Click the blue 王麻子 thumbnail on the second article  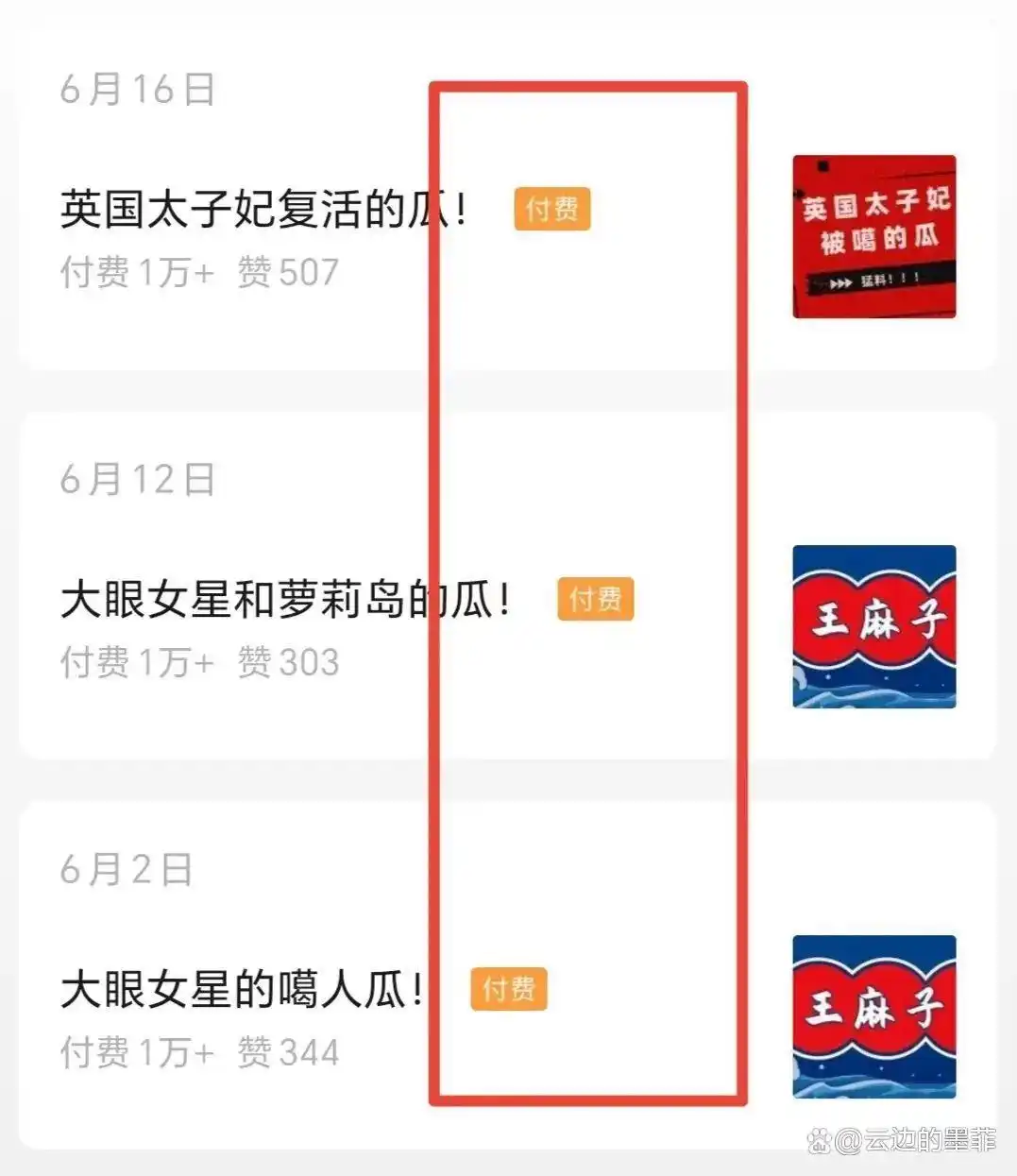[873, 625]
